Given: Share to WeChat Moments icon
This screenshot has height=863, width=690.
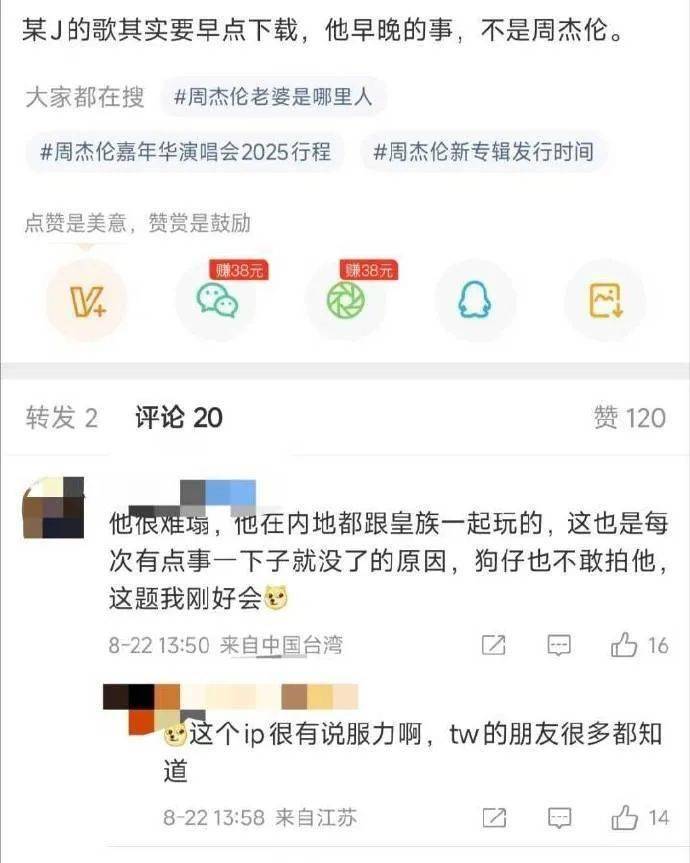Looking at the screenshot, I should tap(346, 301).
